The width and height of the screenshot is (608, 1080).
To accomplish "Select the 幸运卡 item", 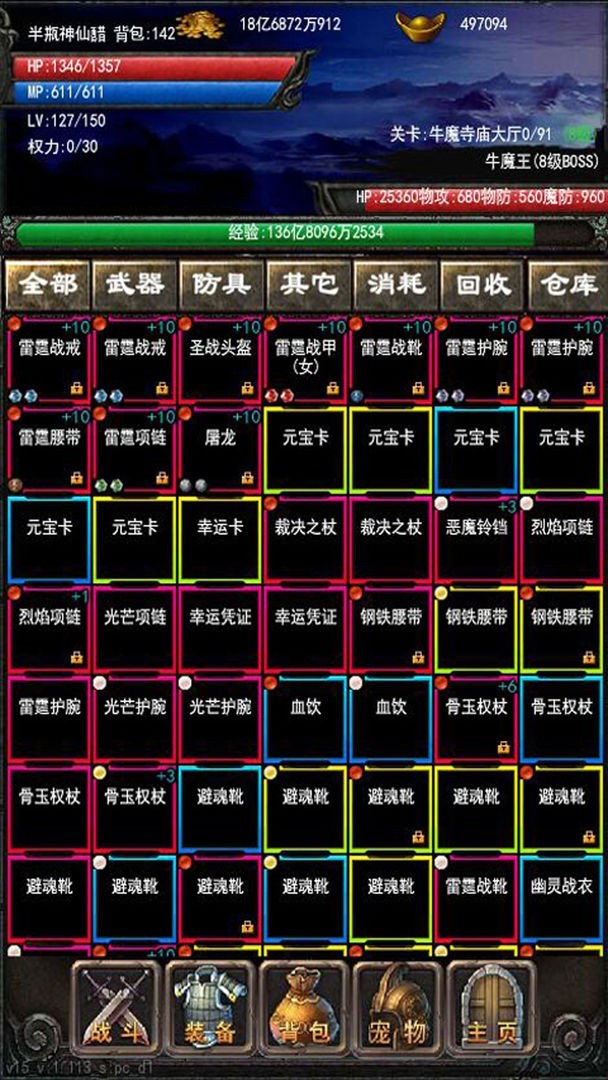I will tap(220, 538).
